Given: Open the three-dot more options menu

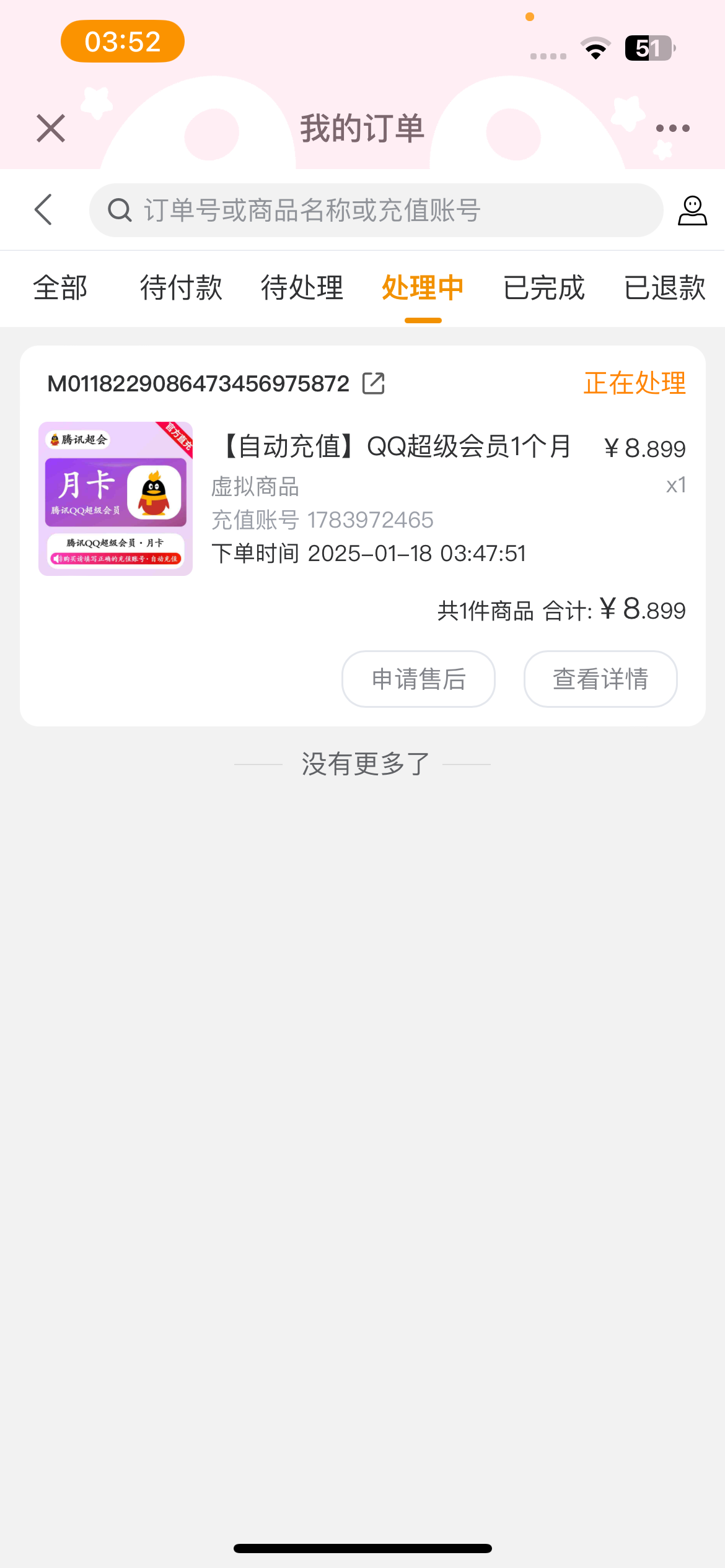Looking at the screenshot, I should [672, 128].
